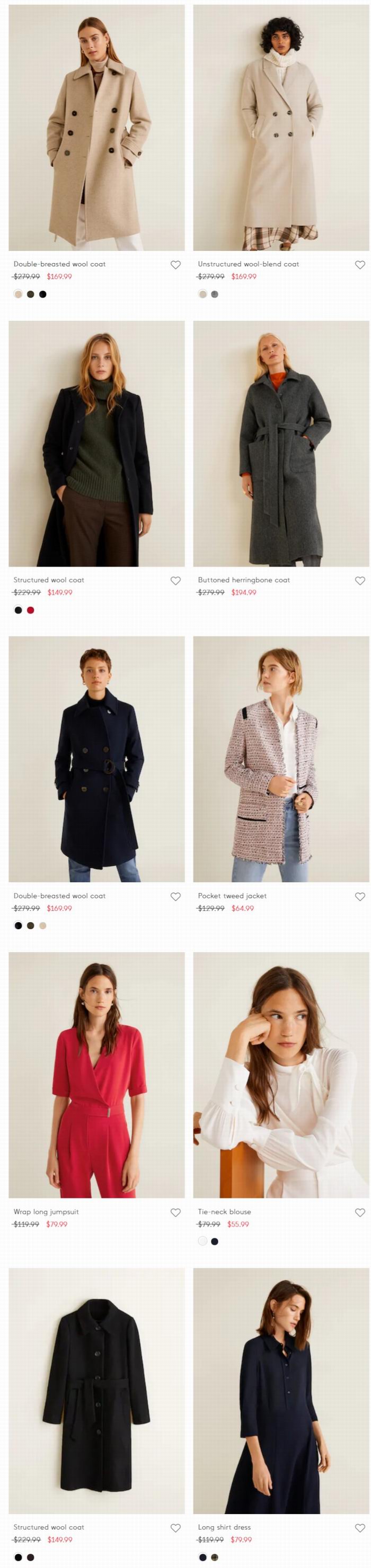View Tie-neck blouse product details

coord(281,1075)
